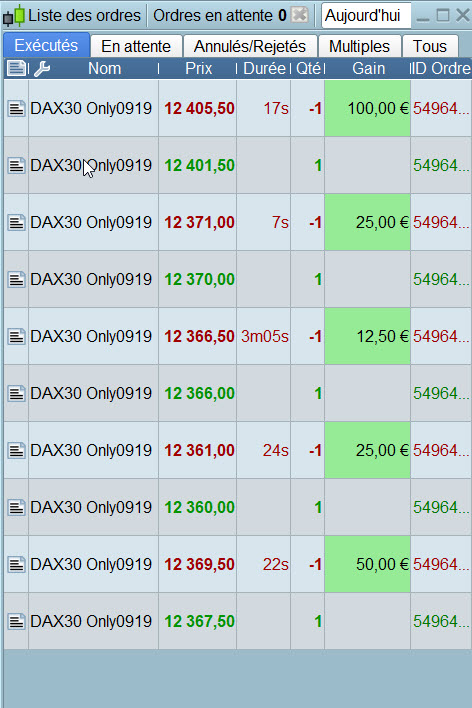Select the order row priced 12 366,50

238,336
